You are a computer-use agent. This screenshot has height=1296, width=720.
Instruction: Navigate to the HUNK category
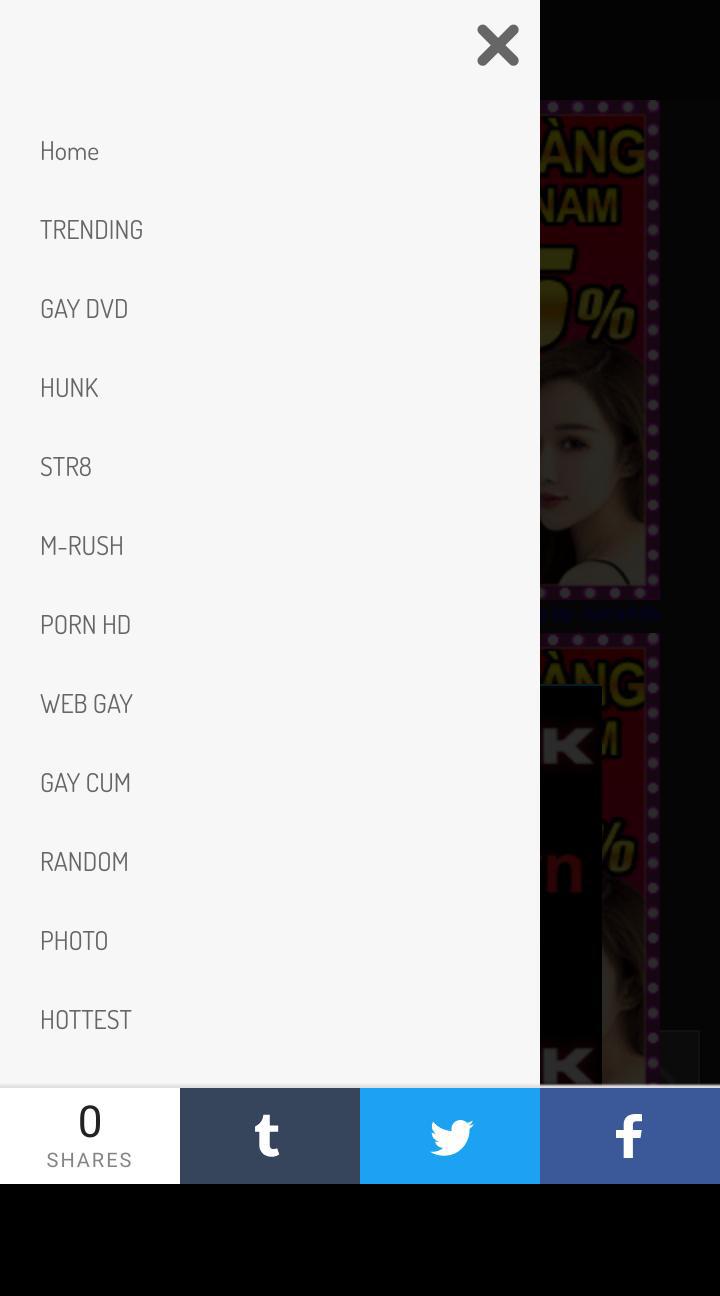pyautogui.click(x=69, y=387)
